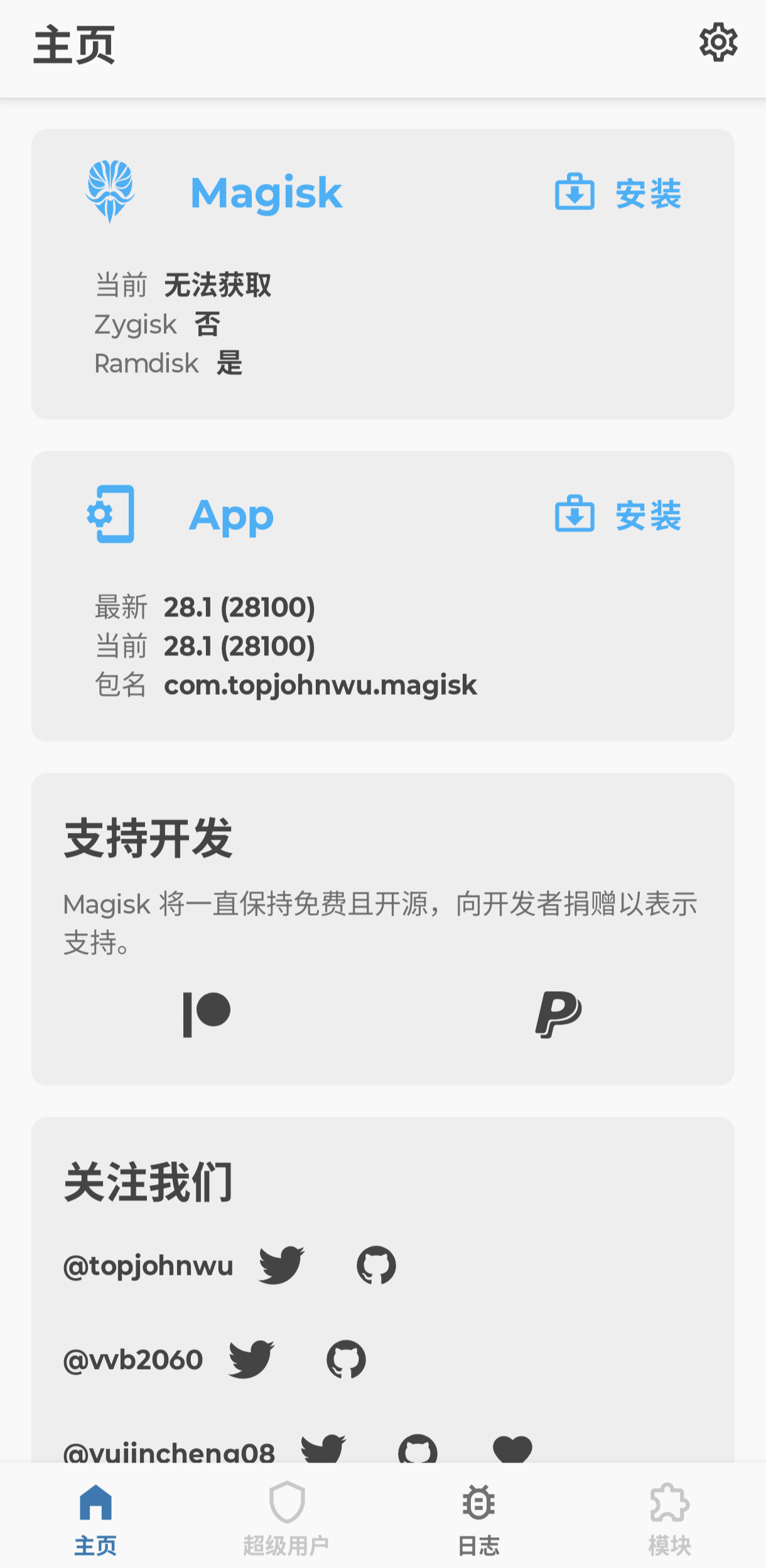Open @vvb2060's Twitter profile
This screenshot has width=766, height=1568.
(251, 1359)
